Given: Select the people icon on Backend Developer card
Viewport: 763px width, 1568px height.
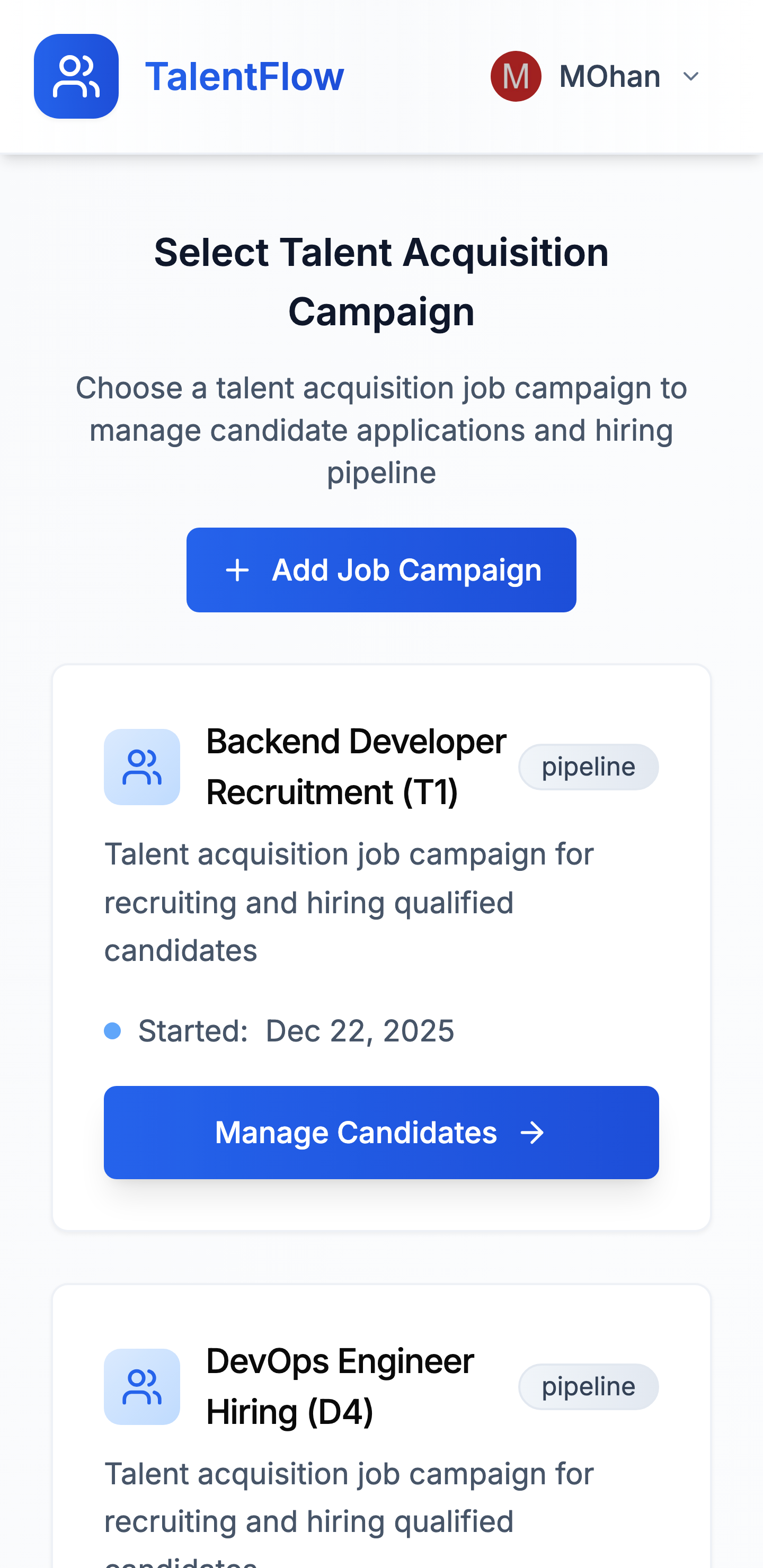Looking at the screenshot, I should (142, 767).
